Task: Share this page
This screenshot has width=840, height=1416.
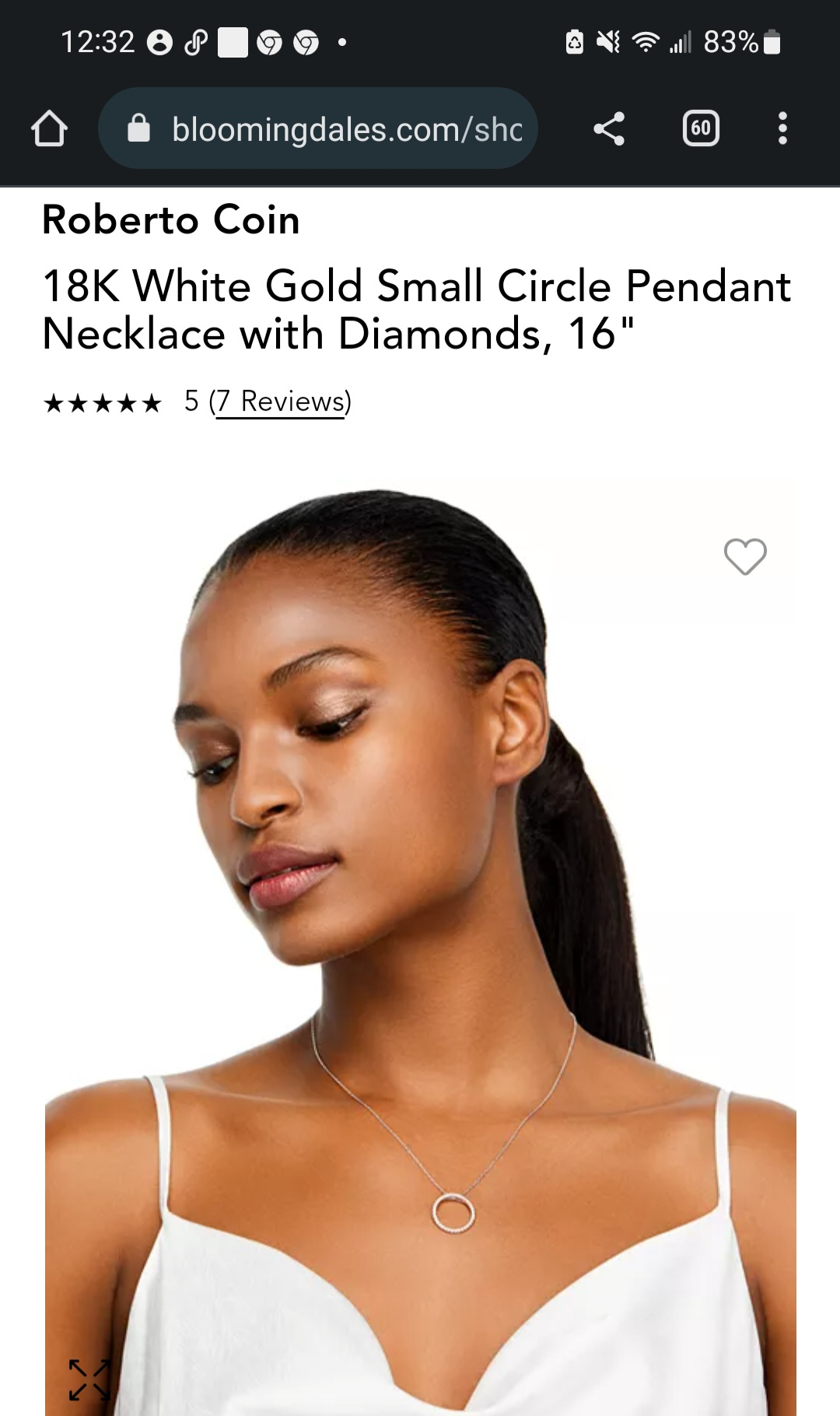Action: tap(609, 128)
